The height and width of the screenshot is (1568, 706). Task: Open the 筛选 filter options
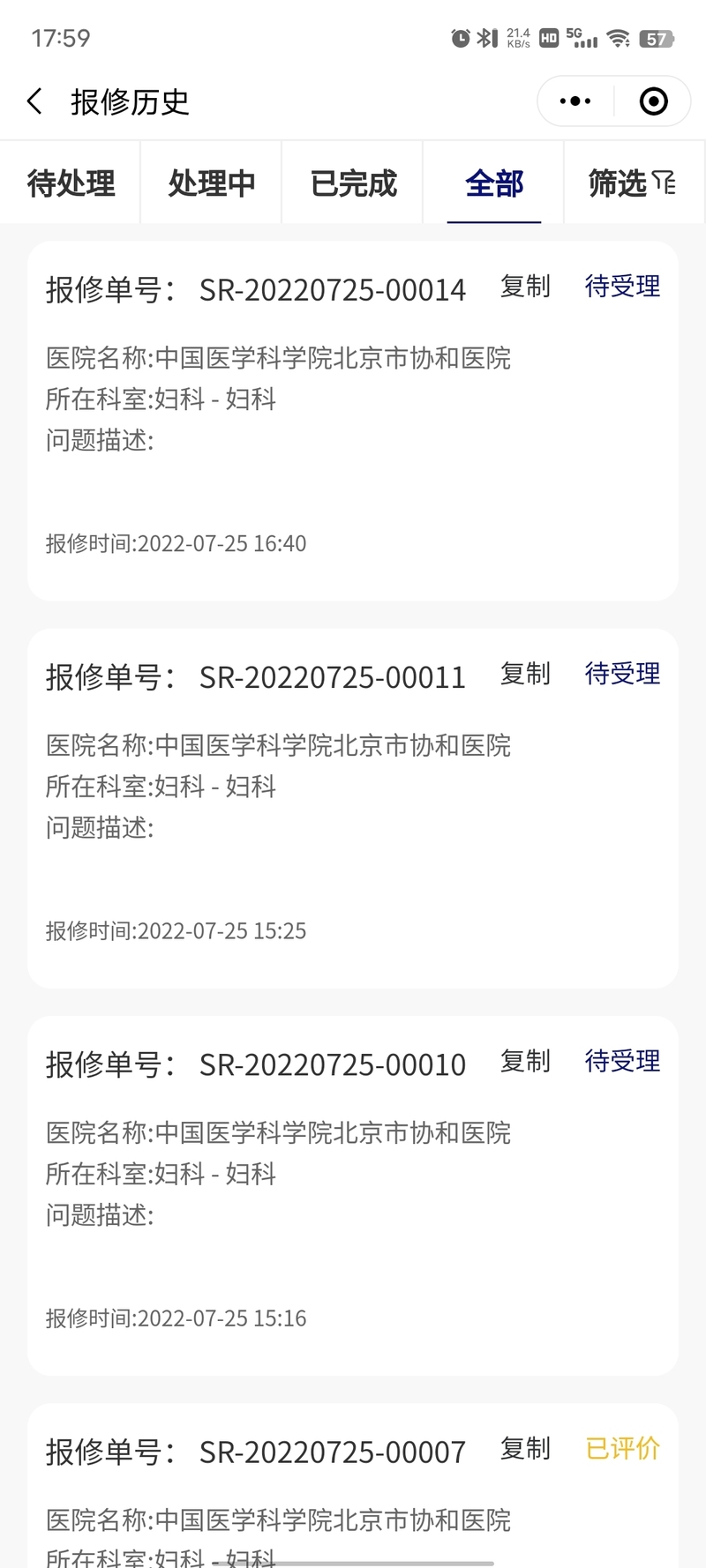pos(634,183)
